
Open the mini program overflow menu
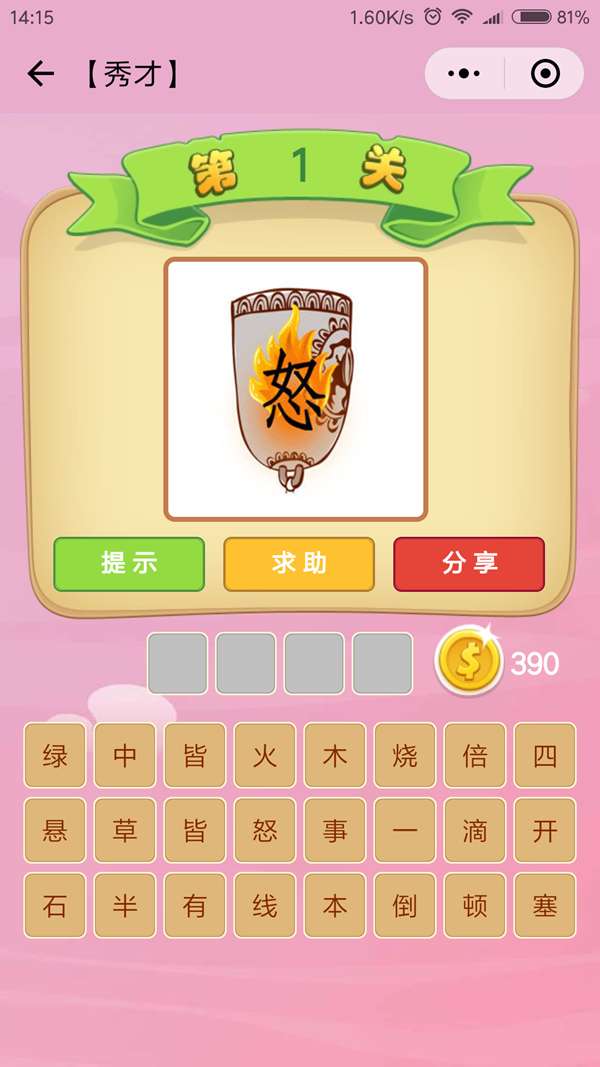464,74
